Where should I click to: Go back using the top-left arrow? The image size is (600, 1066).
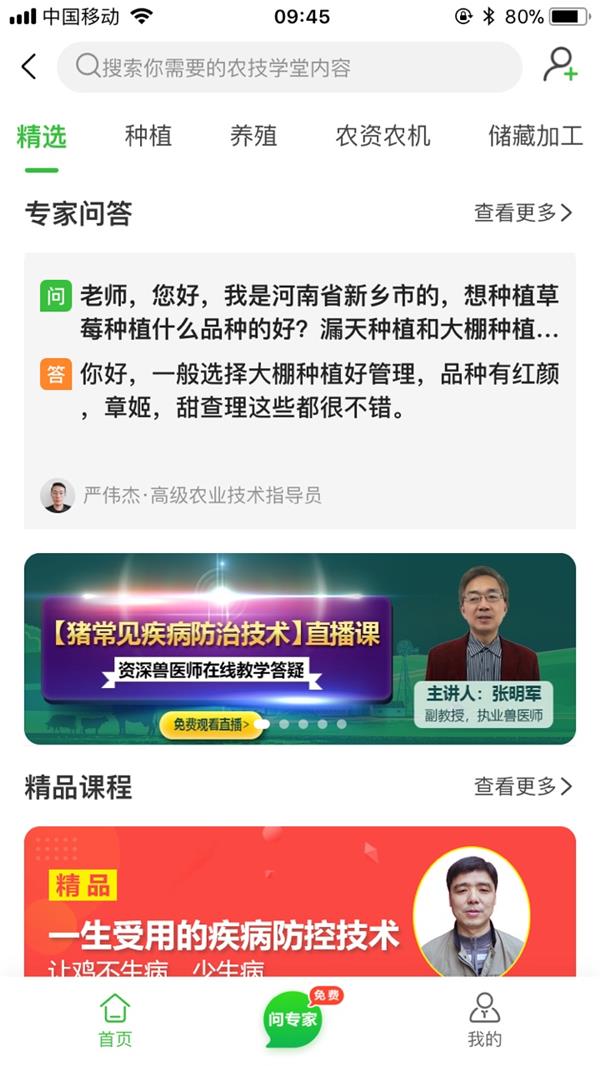[29, 67]
